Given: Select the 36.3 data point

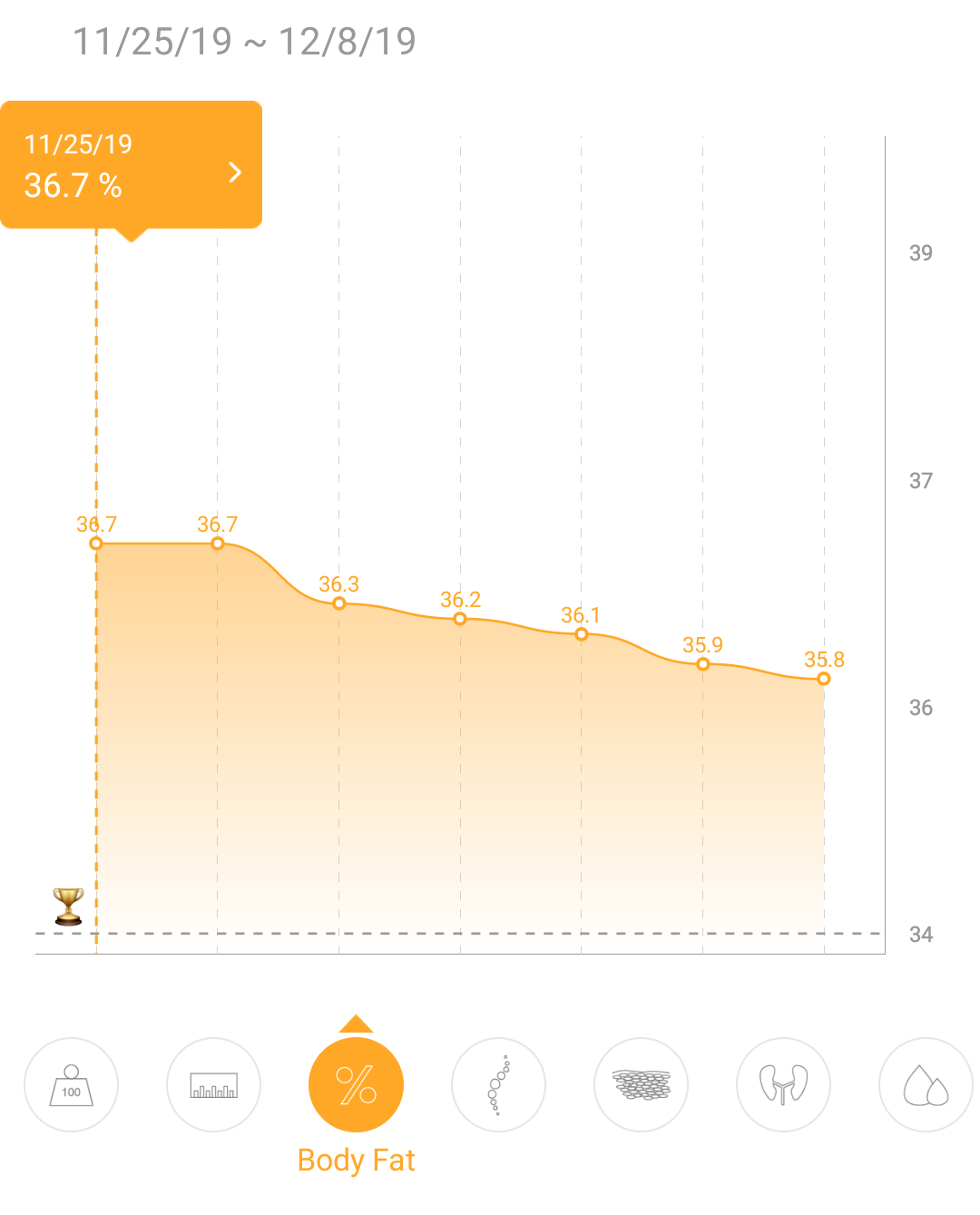Looking at the screenshot, I should (339, 603).
